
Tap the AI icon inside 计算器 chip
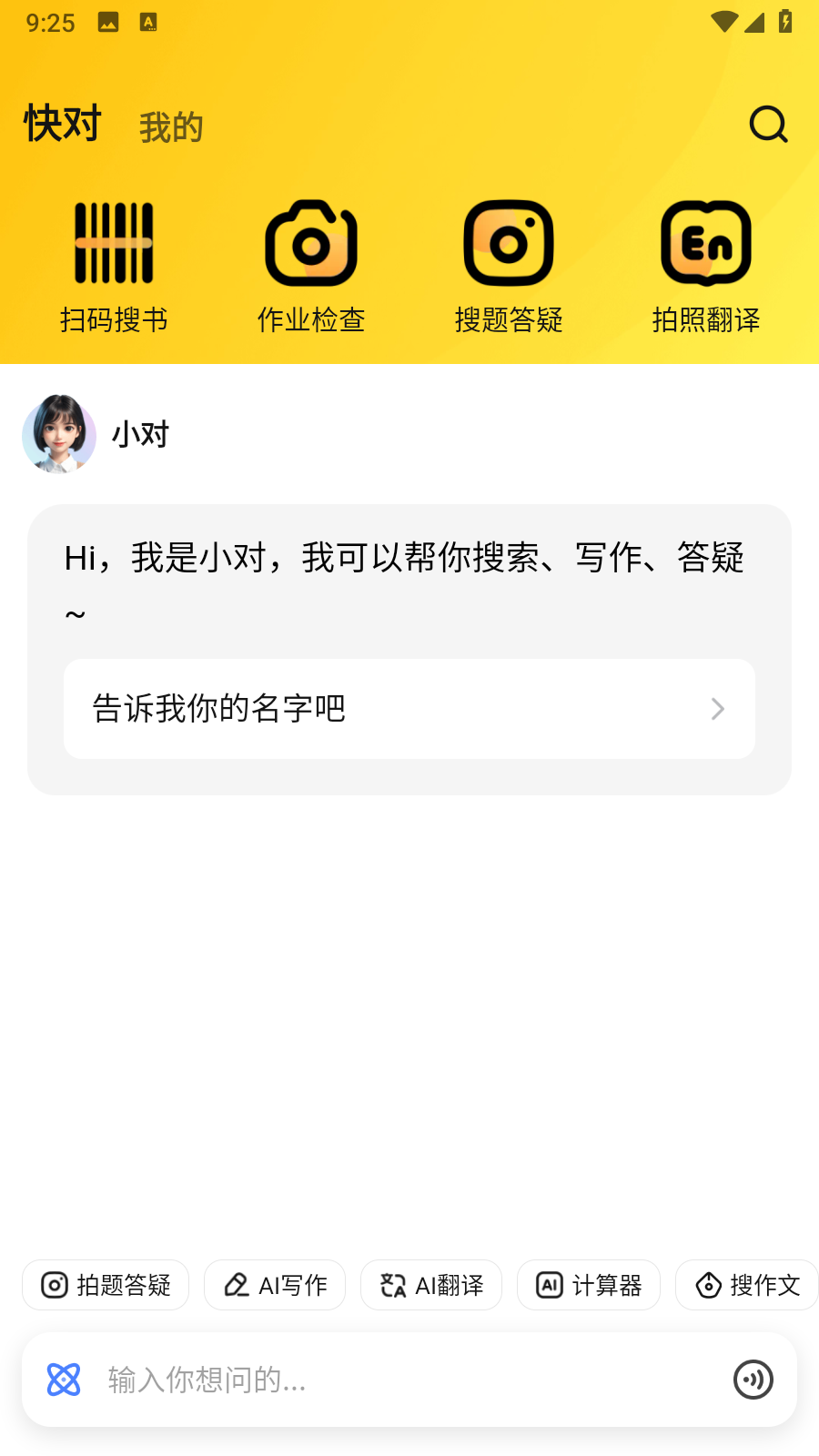pos(550,1285)
